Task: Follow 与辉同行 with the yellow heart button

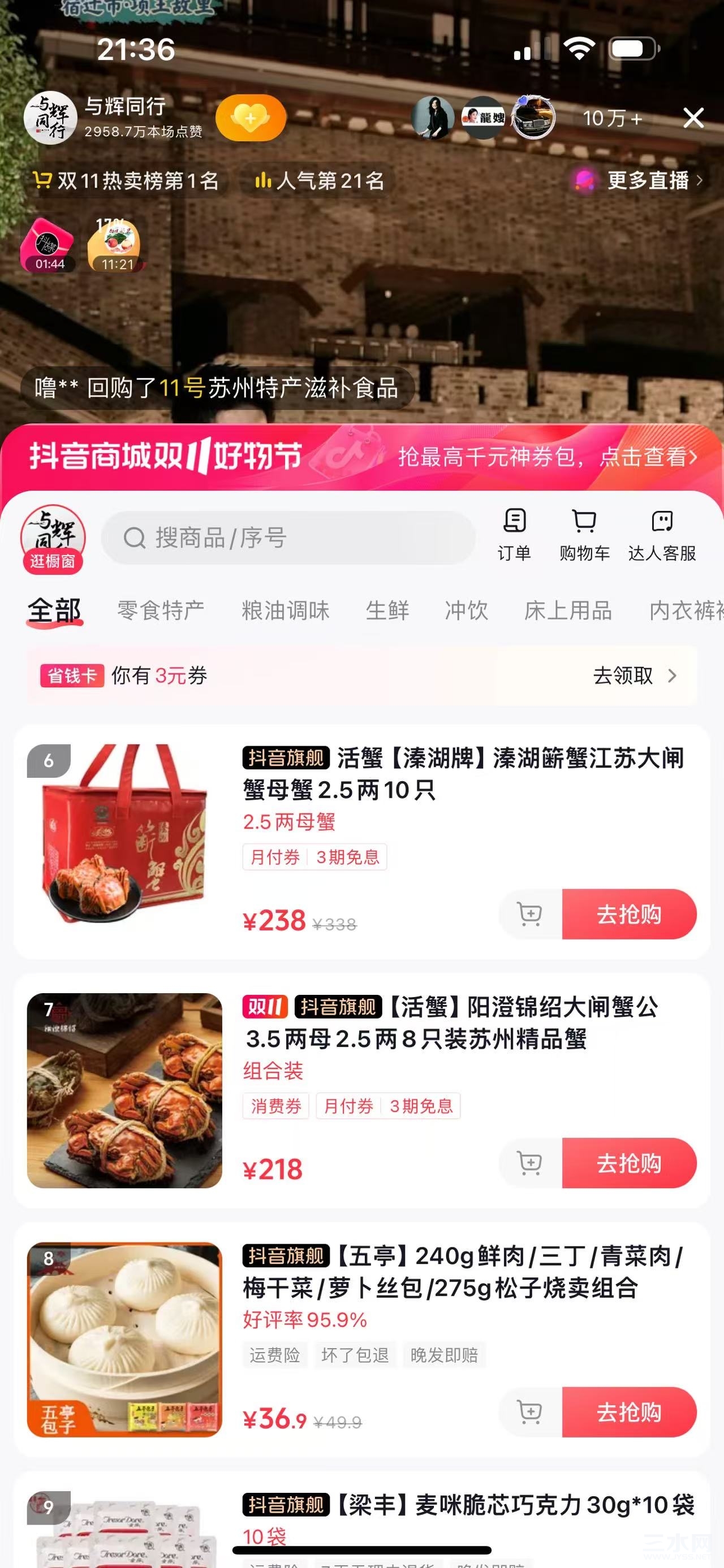Action: 250,118
